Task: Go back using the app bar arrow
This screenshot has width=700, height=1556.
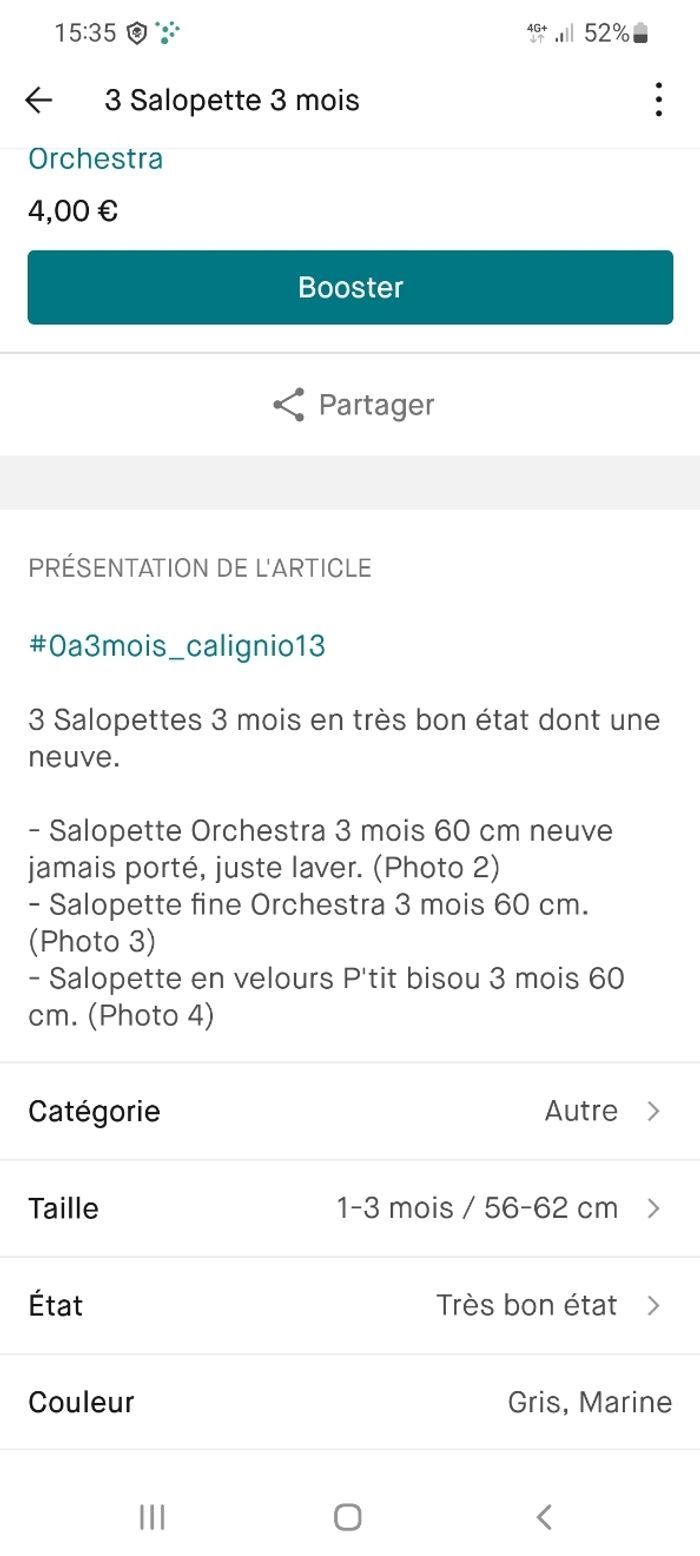Action: coord(39,100)
